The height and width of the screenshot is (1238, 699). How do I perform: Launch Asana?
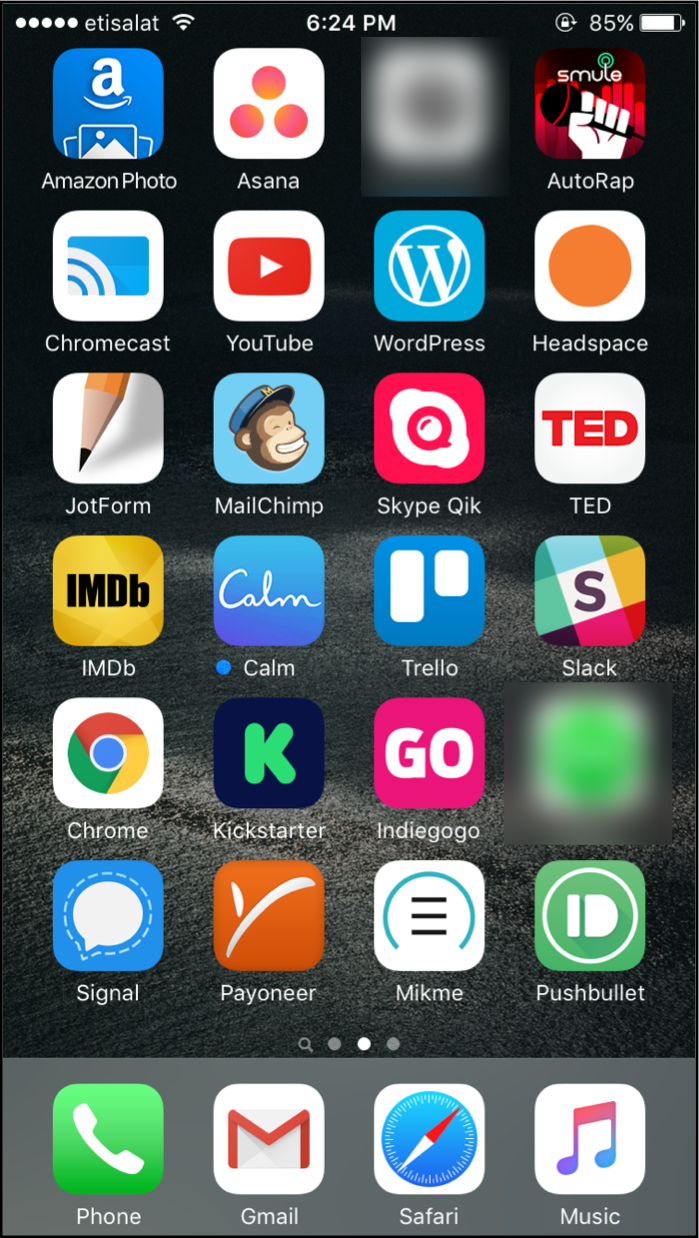click(x=269, y=104)
